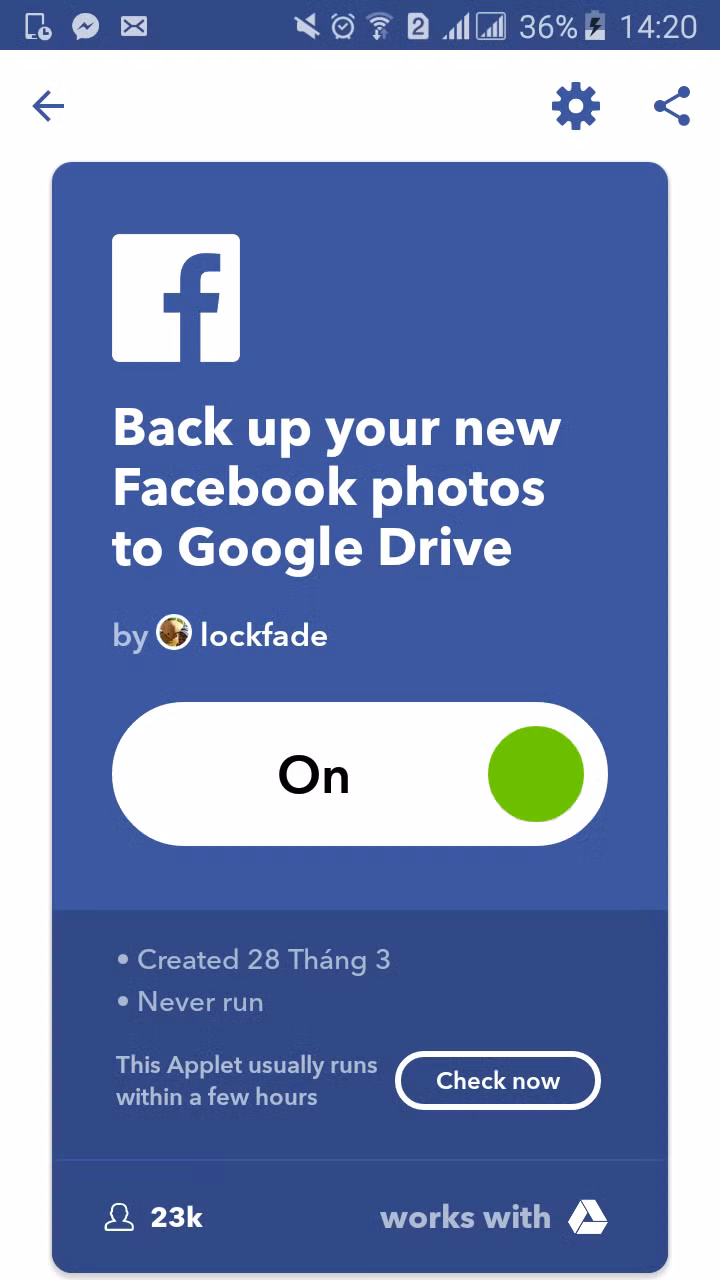Open Messenger from the status bar
The image size is (720, 1280).
click(85, 26)
